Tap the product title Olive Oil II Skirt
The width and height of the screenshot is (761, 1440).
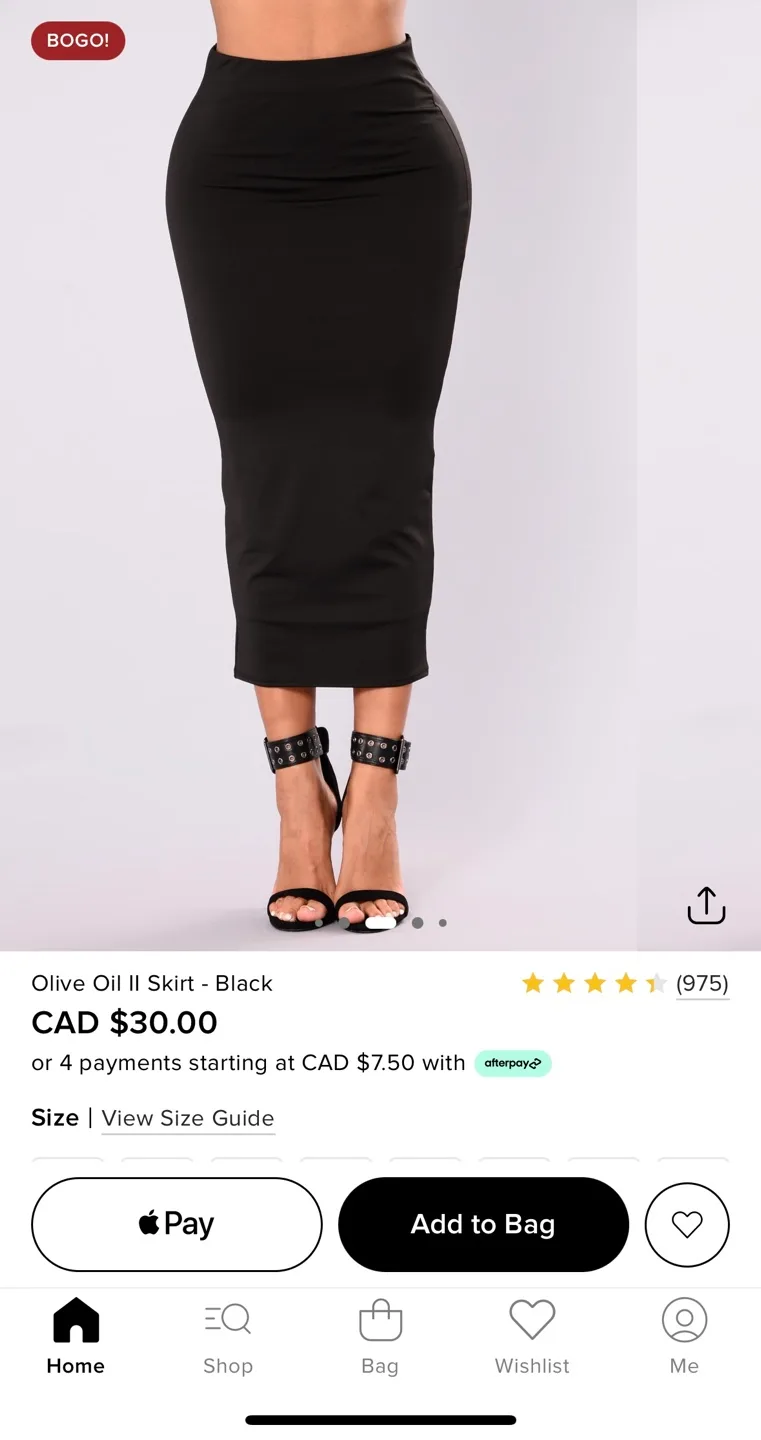[x=151, y=983]
